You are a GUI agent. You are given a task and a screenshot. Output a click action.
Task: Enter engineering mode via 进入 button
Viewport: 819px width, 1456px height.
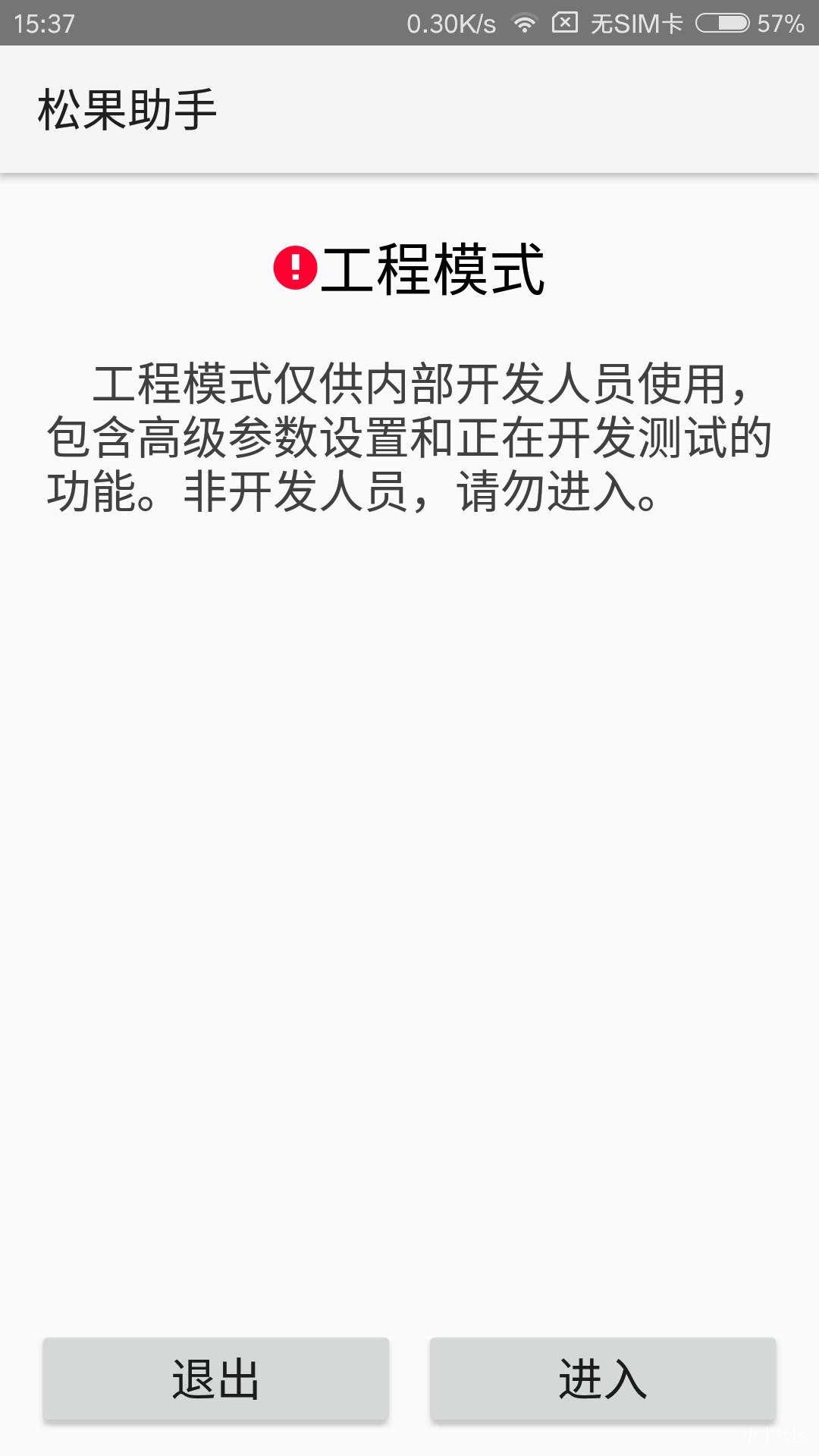pos(603,1378)
